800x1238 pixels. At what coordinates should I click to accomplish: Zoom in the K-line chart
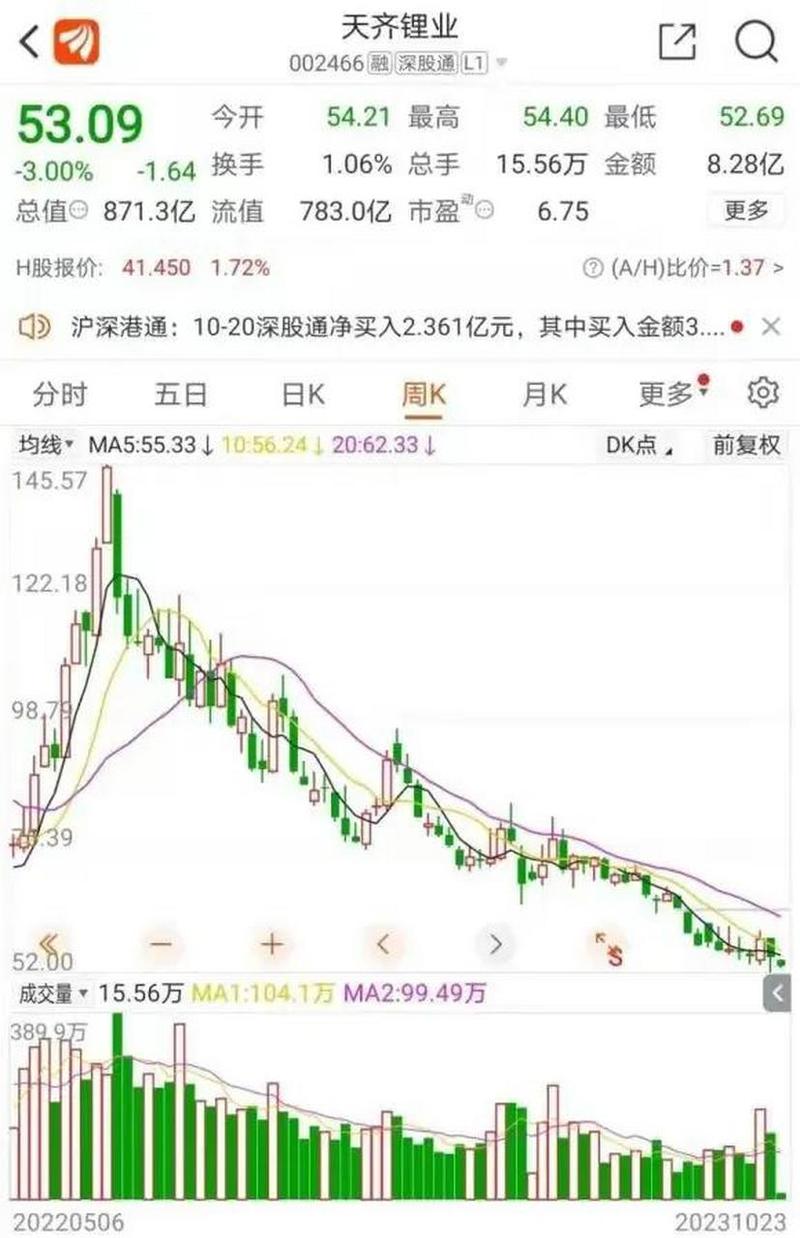[272, 943]
